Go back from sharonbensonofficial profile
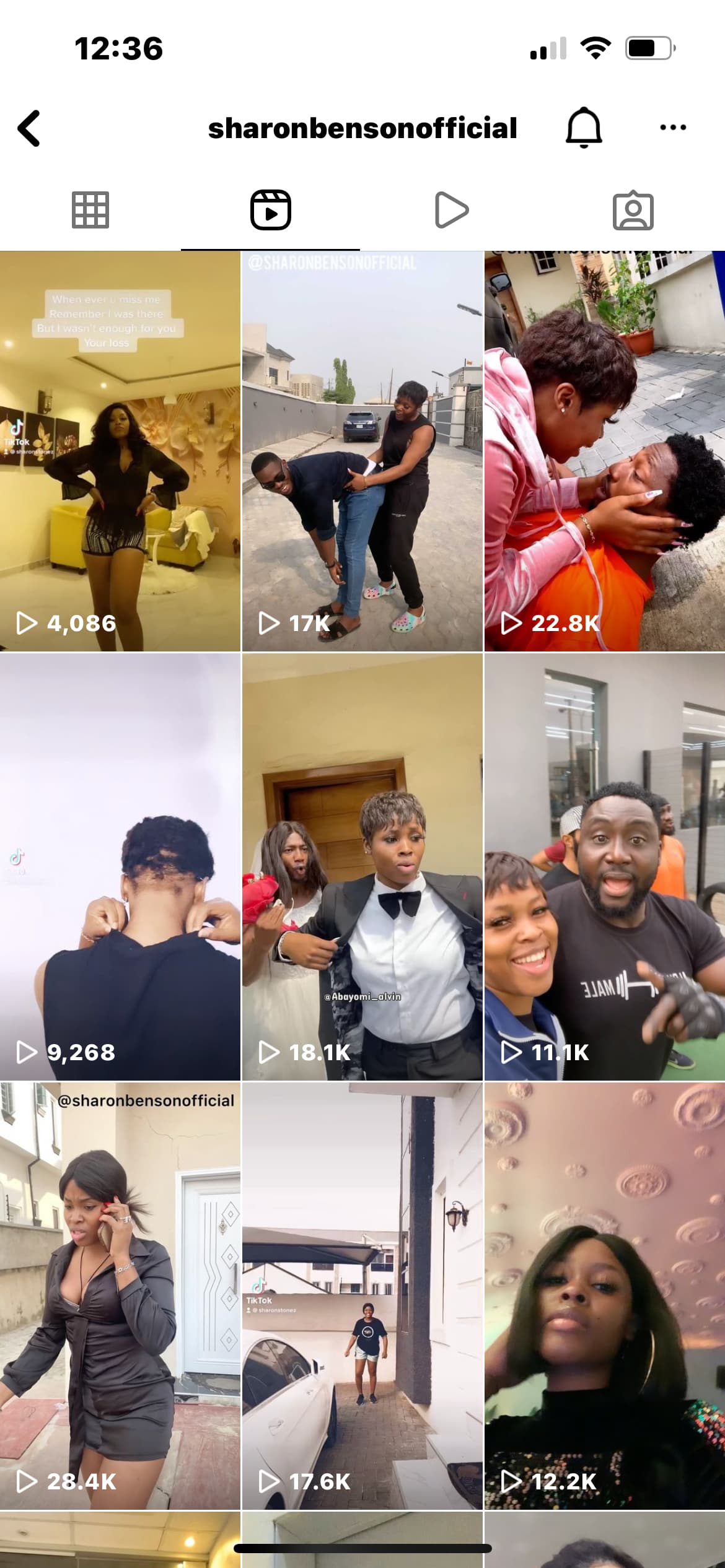This screenshot has height=1568, width=725. coord(29,128)
